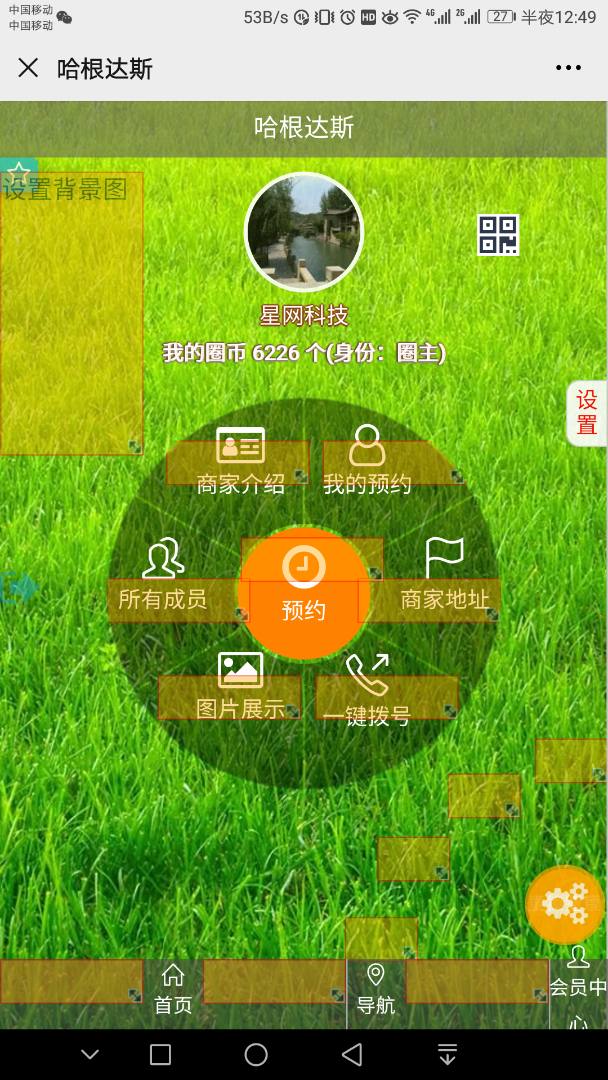Open the 会员中心 member center tab
This screenshot has width=608, height=1080.
578,978
